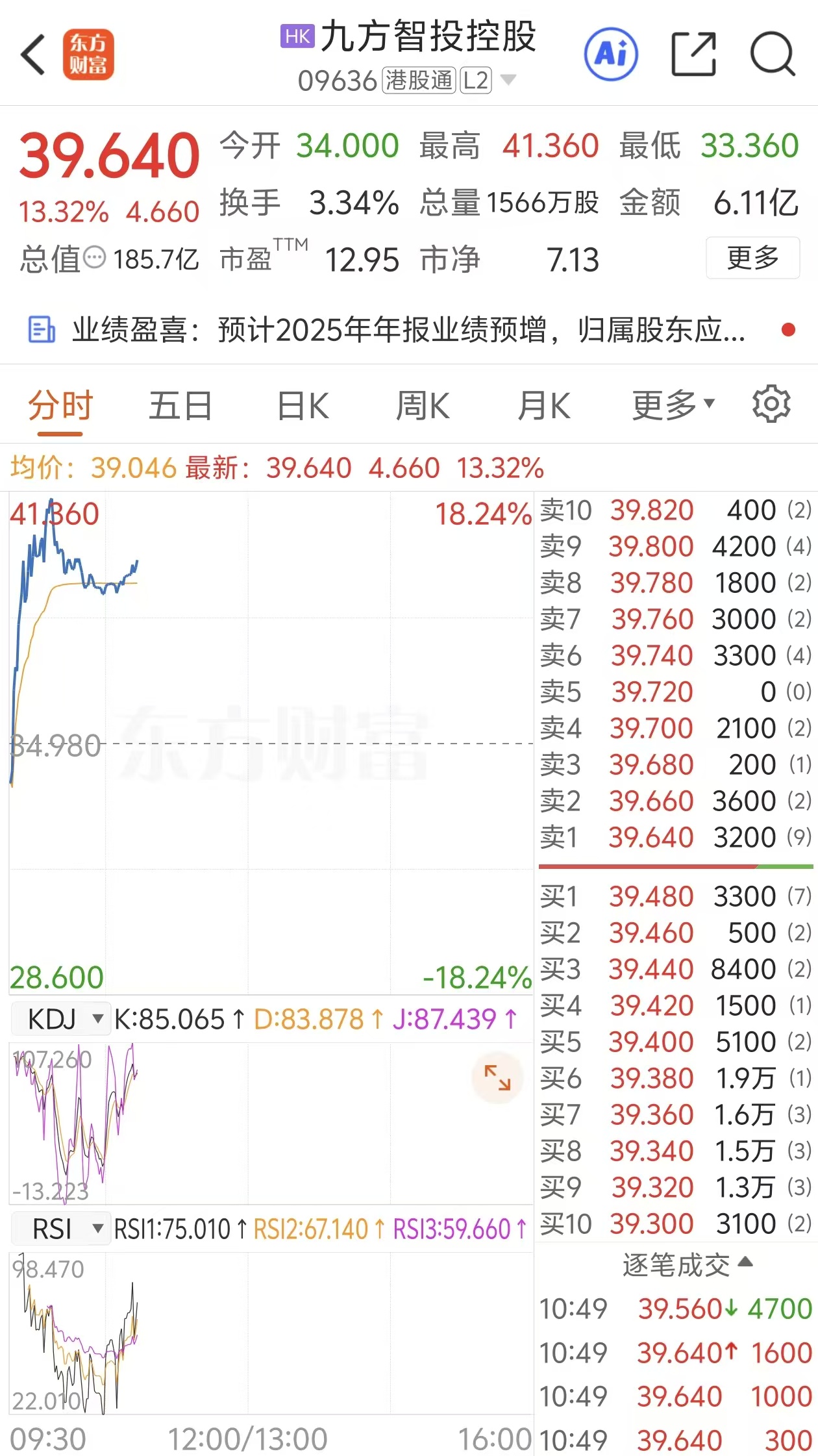Expand chart to fullscreen
The image size is (818, 1456).
[497, 1077]
